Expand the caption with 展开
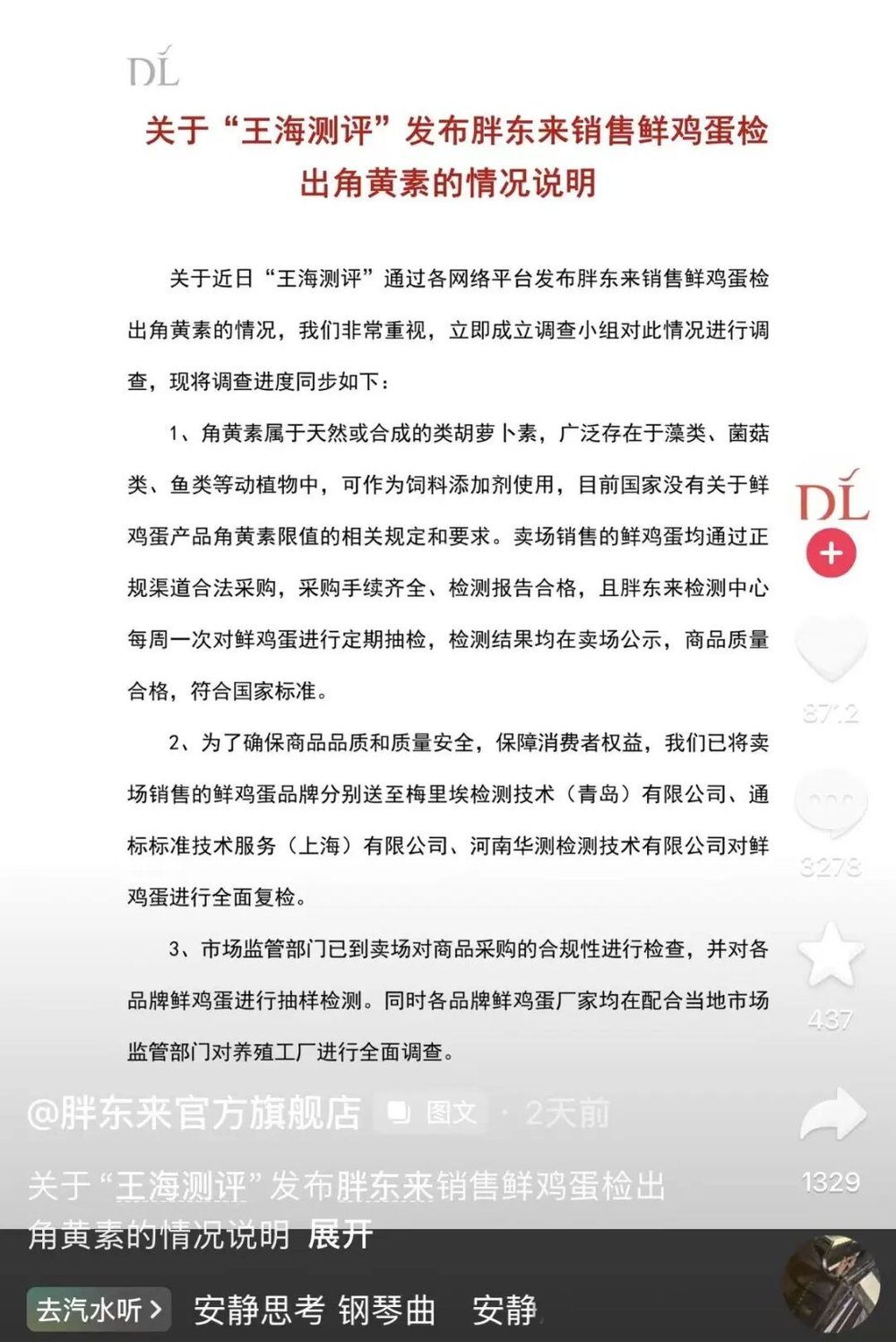Viewport: 896px width, 1342px height. pos(340,1235)
